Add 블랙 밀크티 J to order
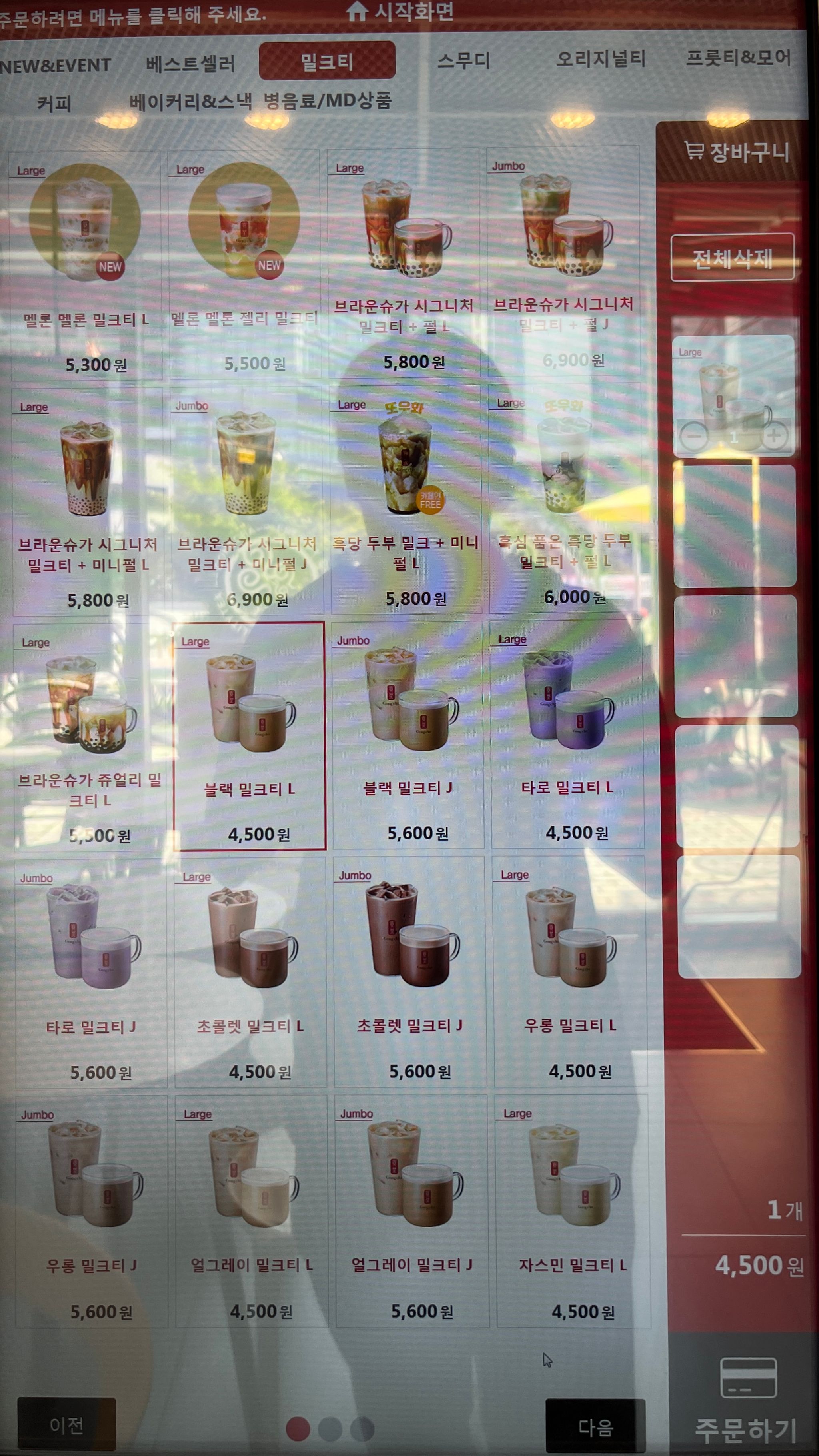 click(408, 735)
